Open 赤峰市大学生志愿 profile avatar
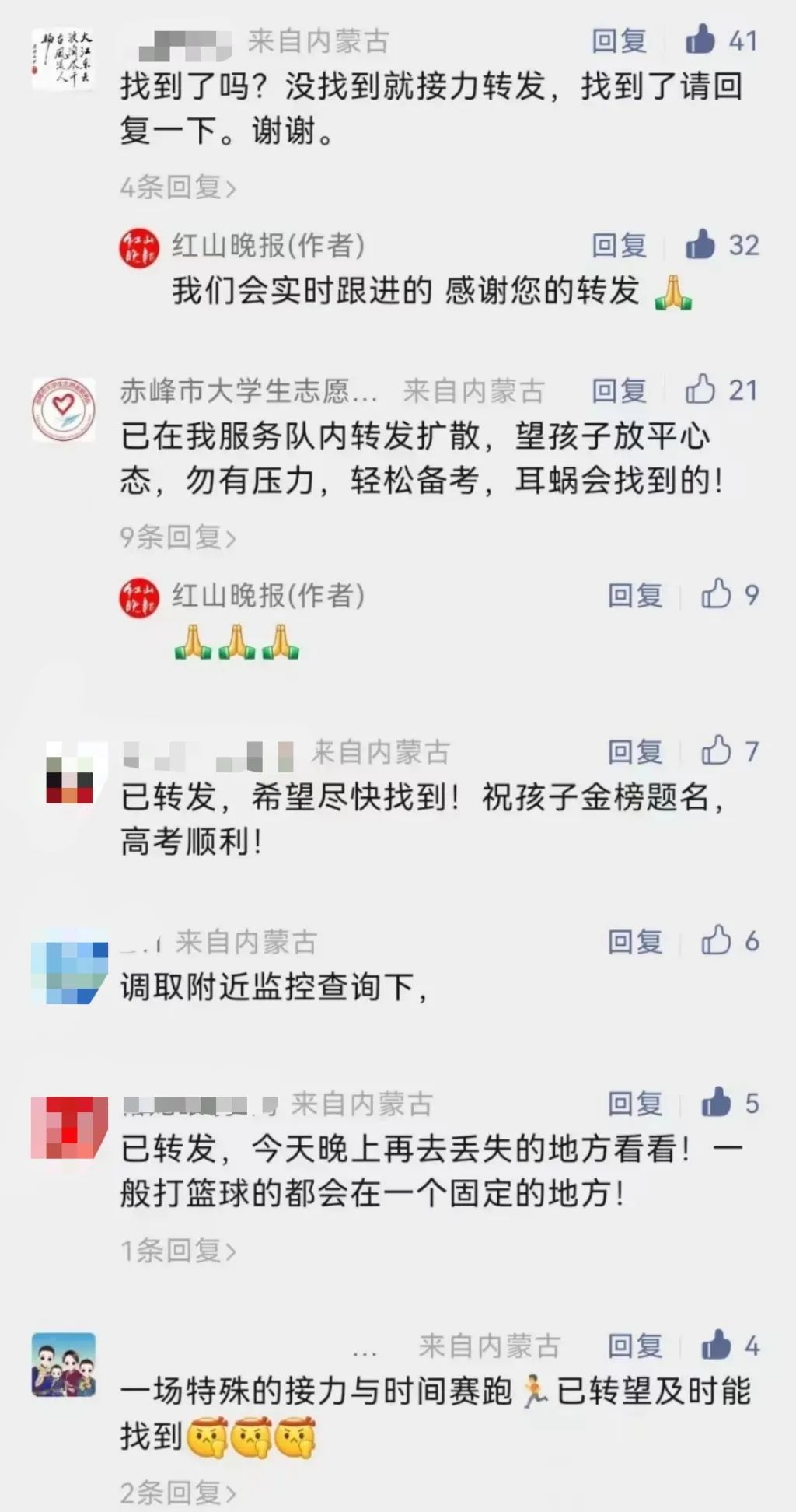Image resolution: width=796 pixels, height=1512 pixels. click(x=64, y=410)
